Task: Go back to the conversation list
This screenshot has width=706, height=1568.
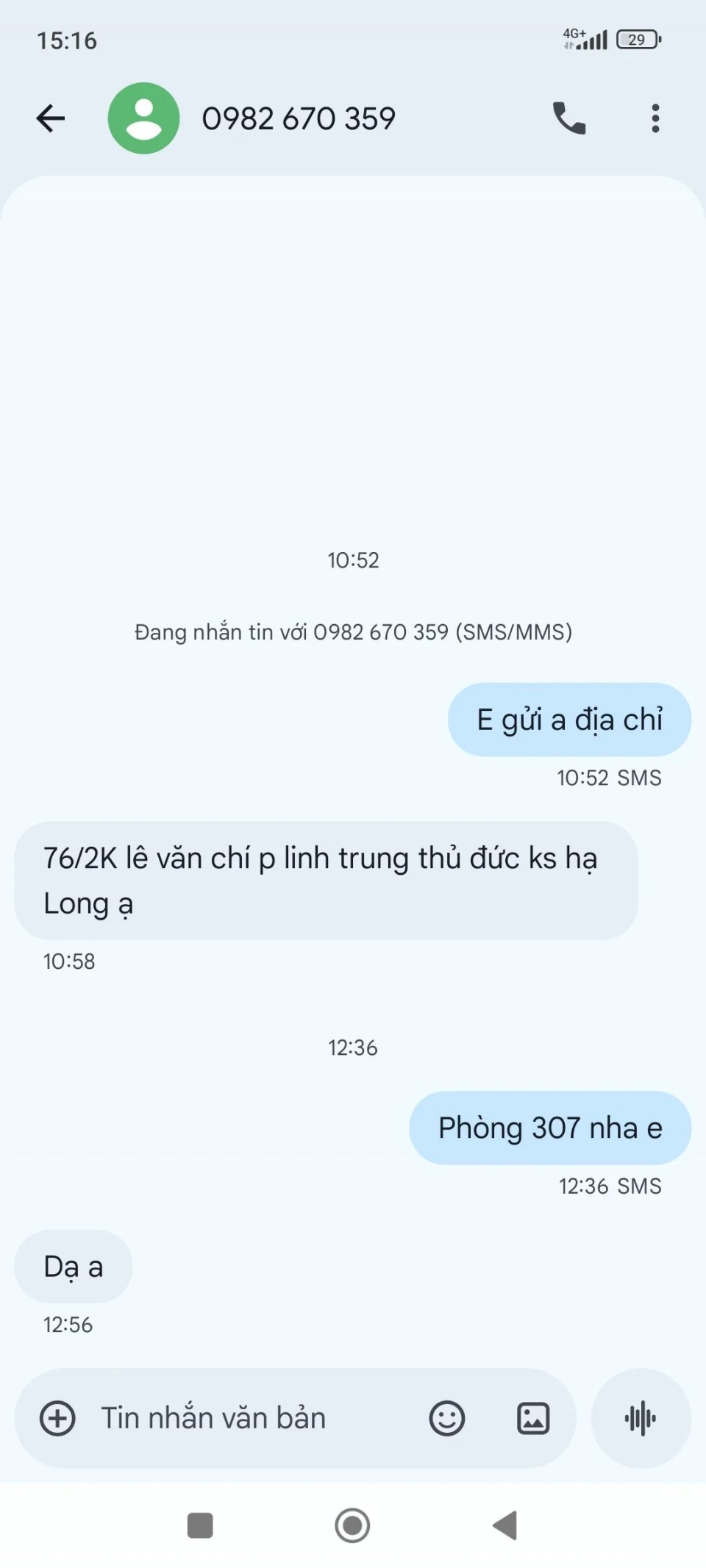Action: click(51, 118)
